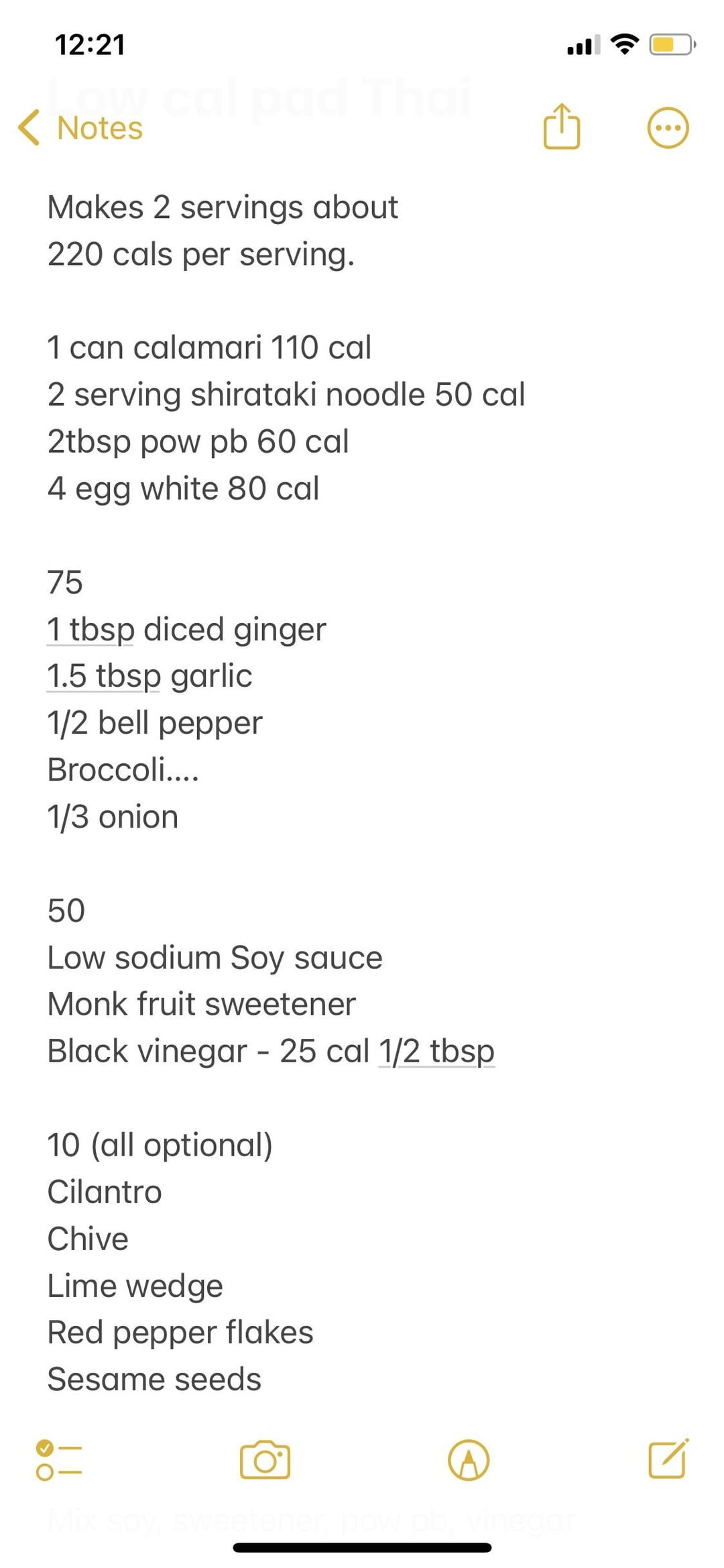The height and width of the screenshot is (1568, 724).
Task: Go back to Notes list
Action: 80,127
